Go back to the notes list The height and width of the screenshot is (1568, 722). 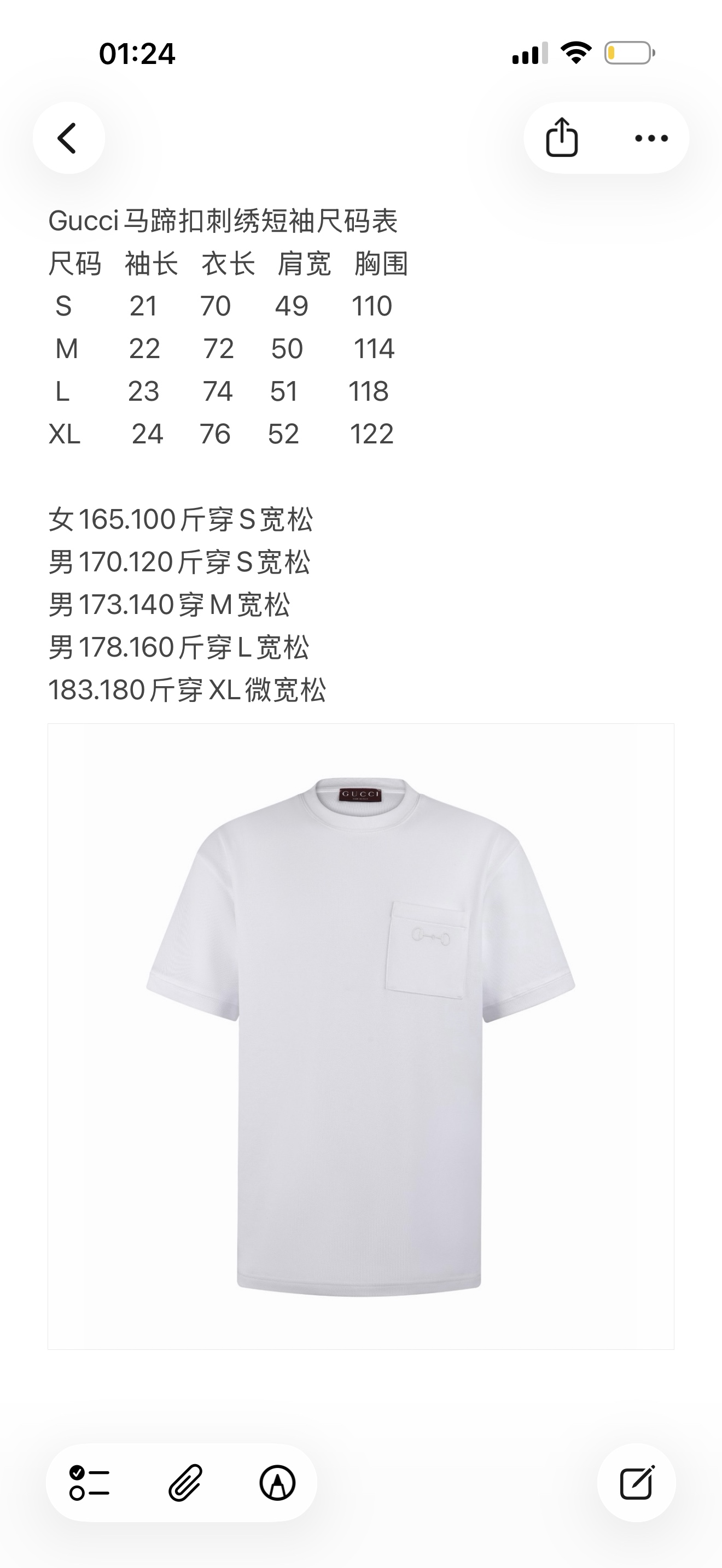coord(68,138)
